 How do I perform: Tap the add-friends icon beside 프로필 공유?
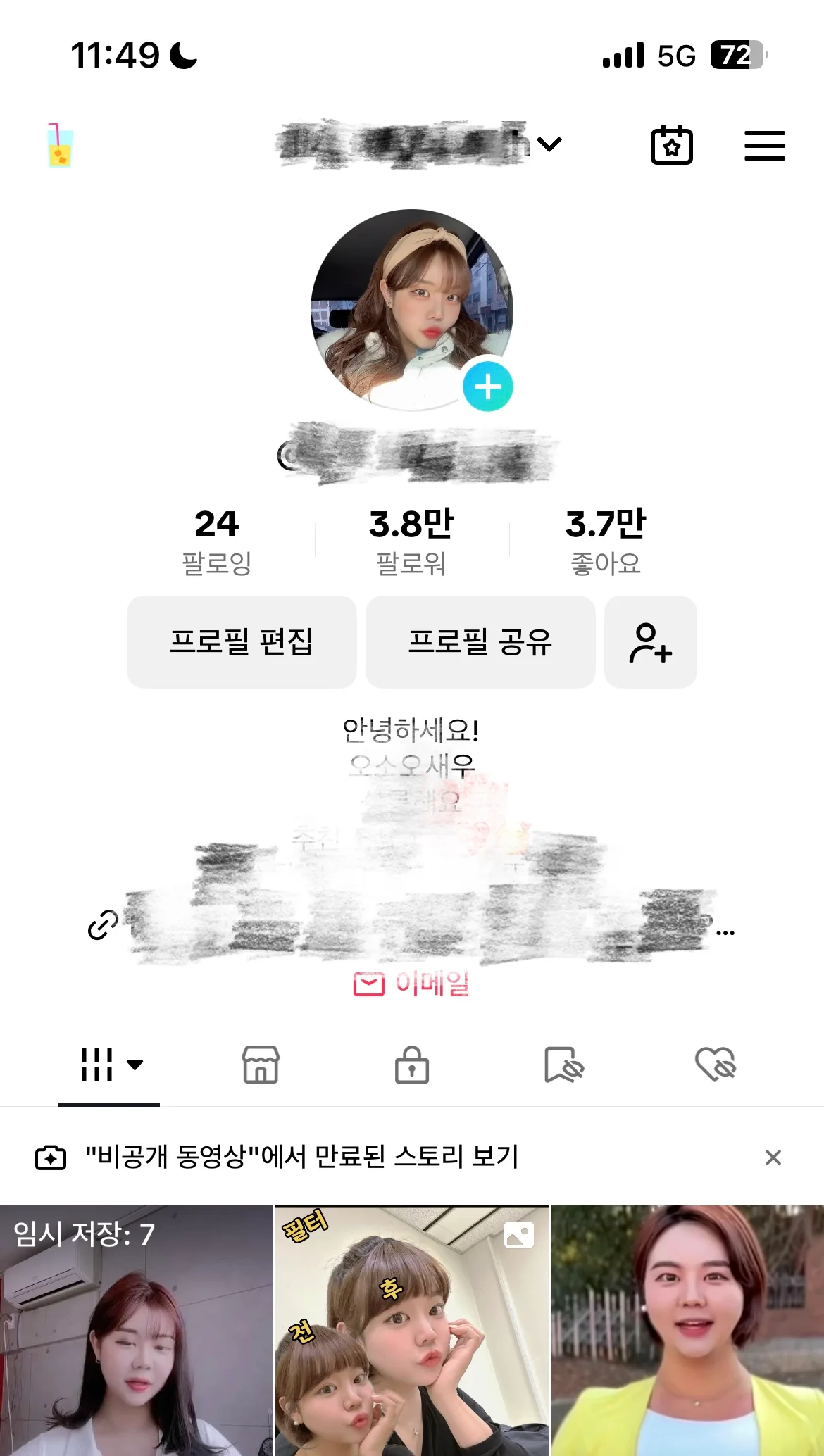point(649,641)
